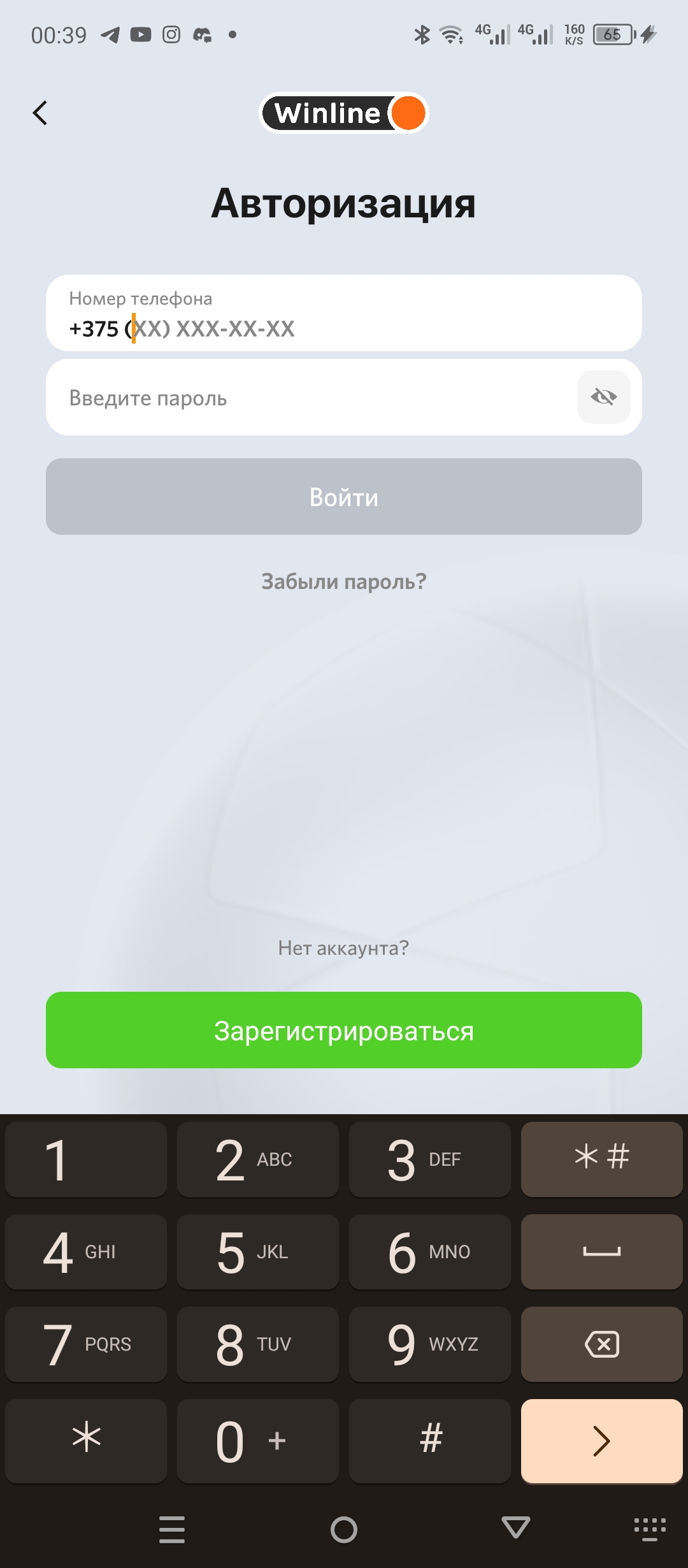Viewport: 688px width, 1568px height.
Task: Go back using the top-left arrow
Action: pos(40,113)
